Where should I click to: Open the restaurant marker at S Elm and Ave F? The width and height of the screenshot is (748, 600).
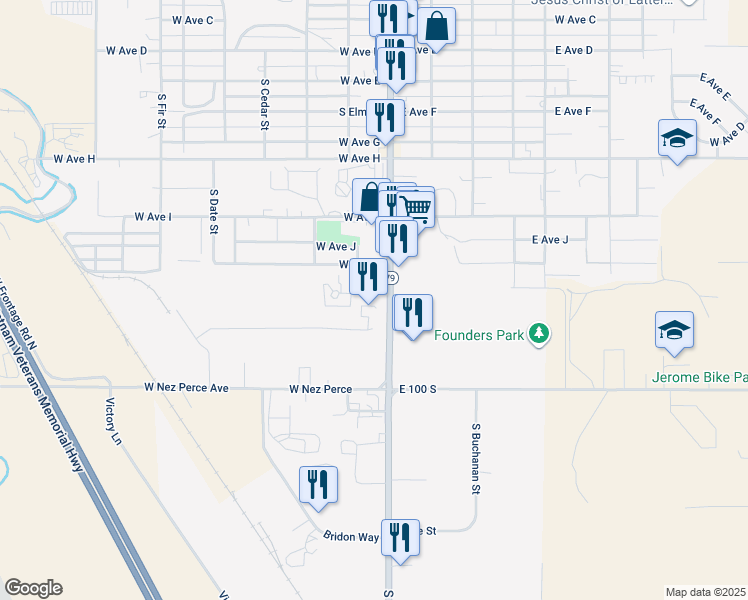(x=385, y=118)
